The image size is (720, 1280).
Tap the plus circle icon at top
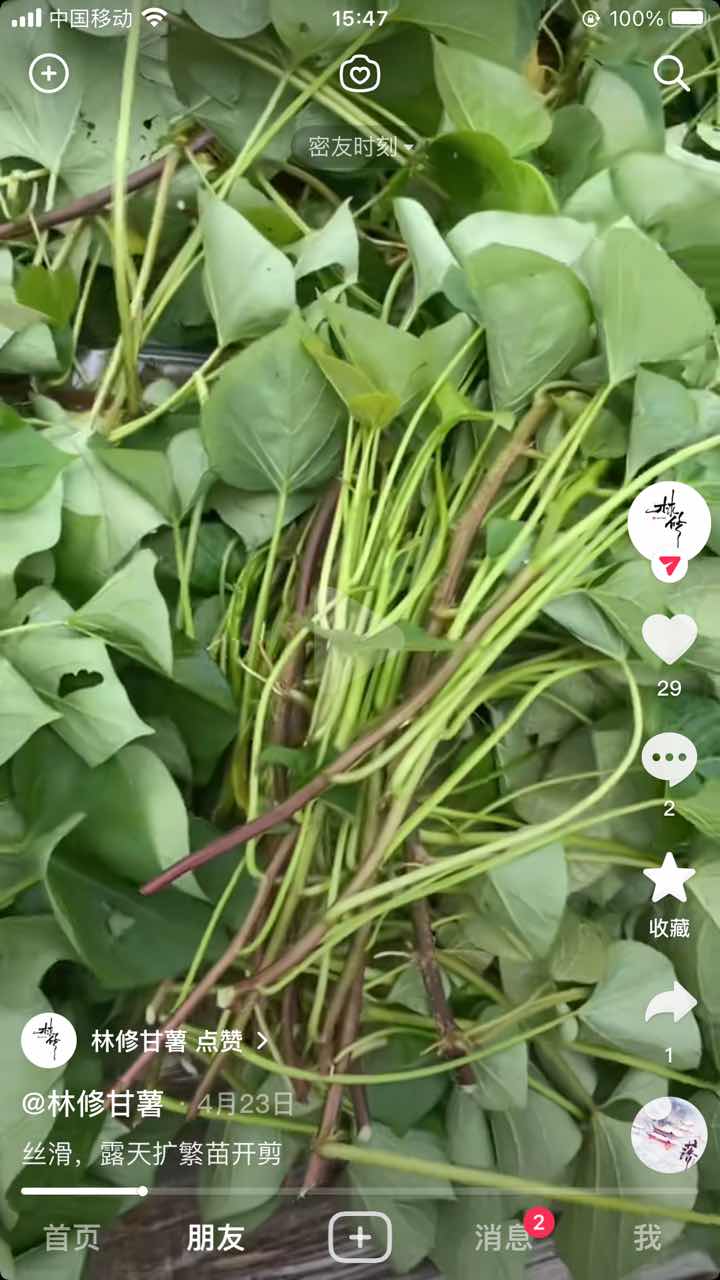point(49,73)
